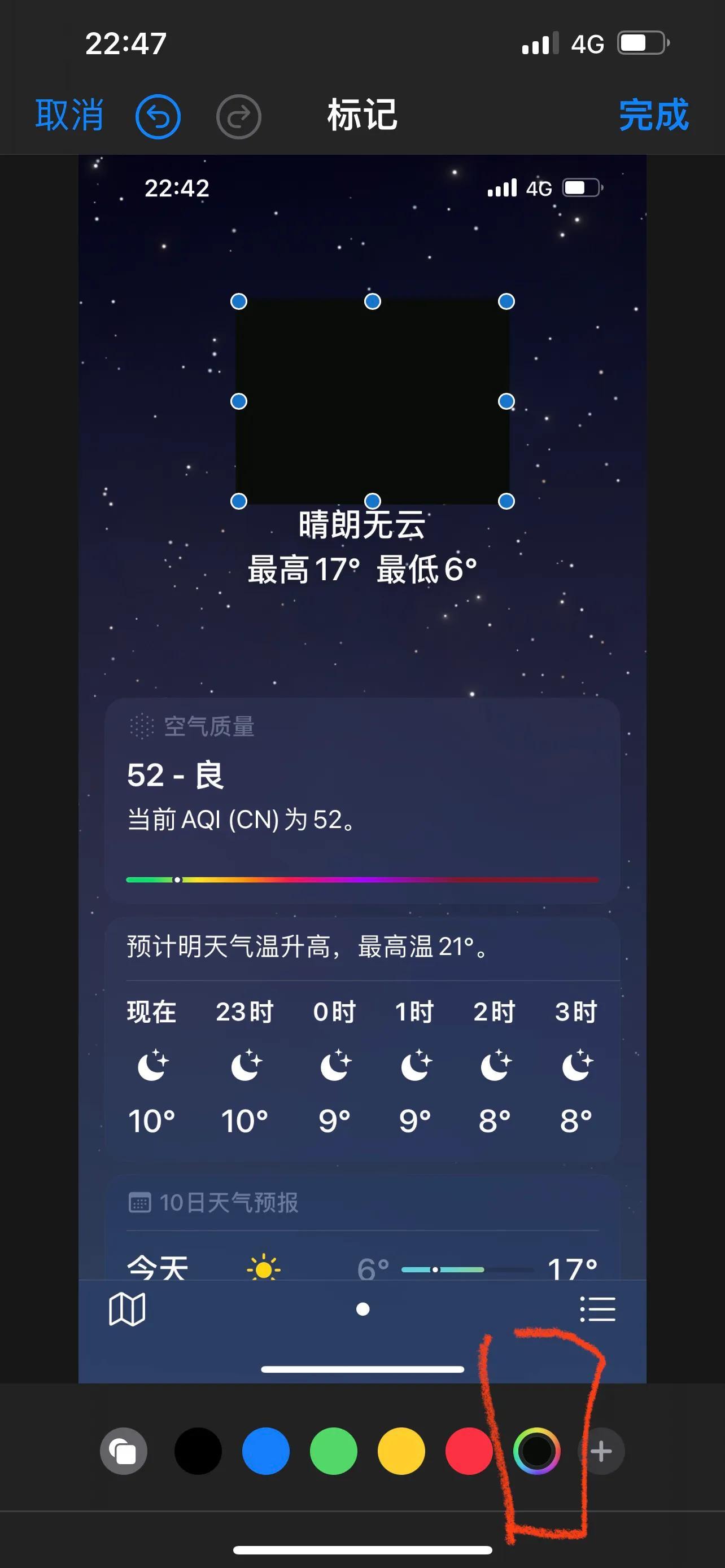Tap 取消 to cancel markup
725x1568 pixels.
click(x=69, y=115)
